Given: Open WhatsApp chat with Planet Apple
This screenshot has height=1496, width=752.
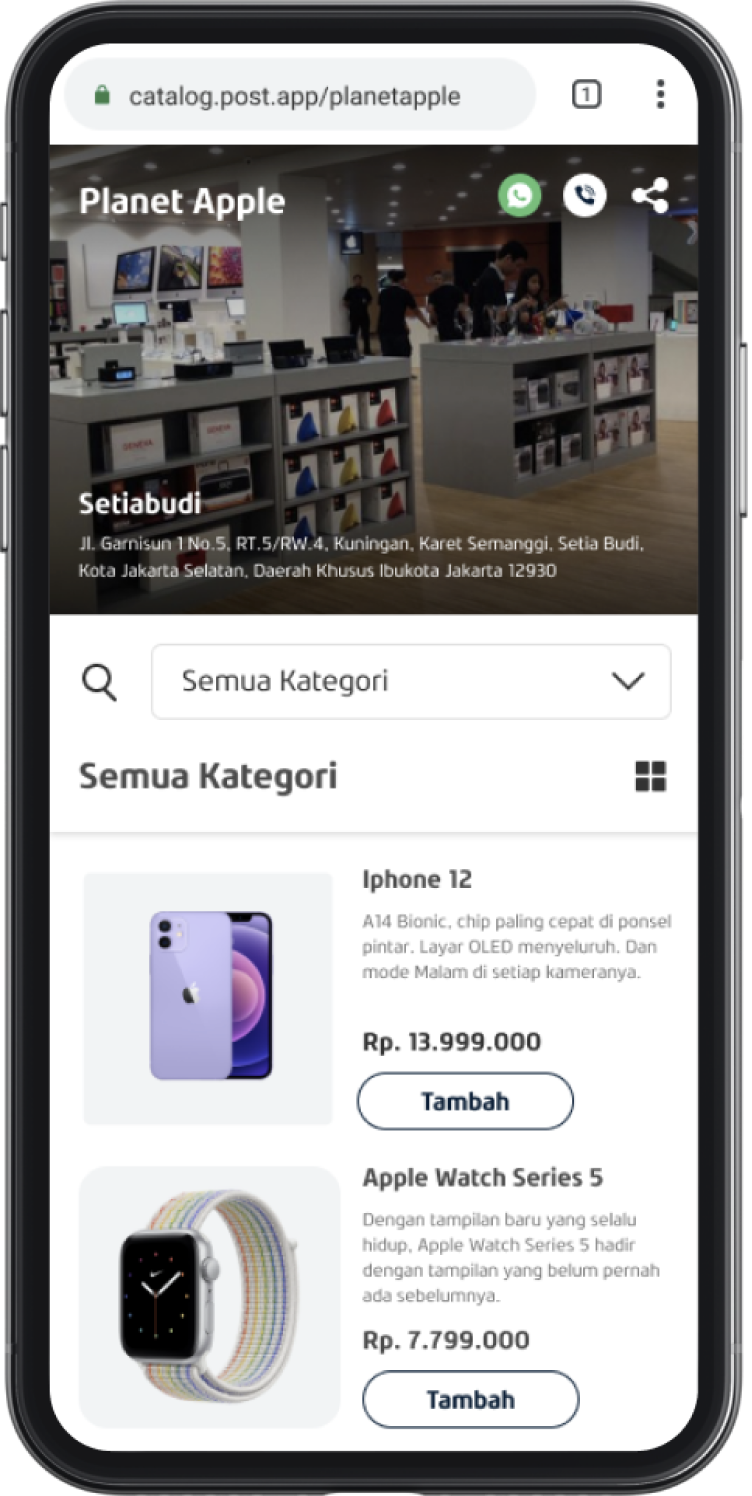Looking at the screenshot, I should tap(520, 196).
